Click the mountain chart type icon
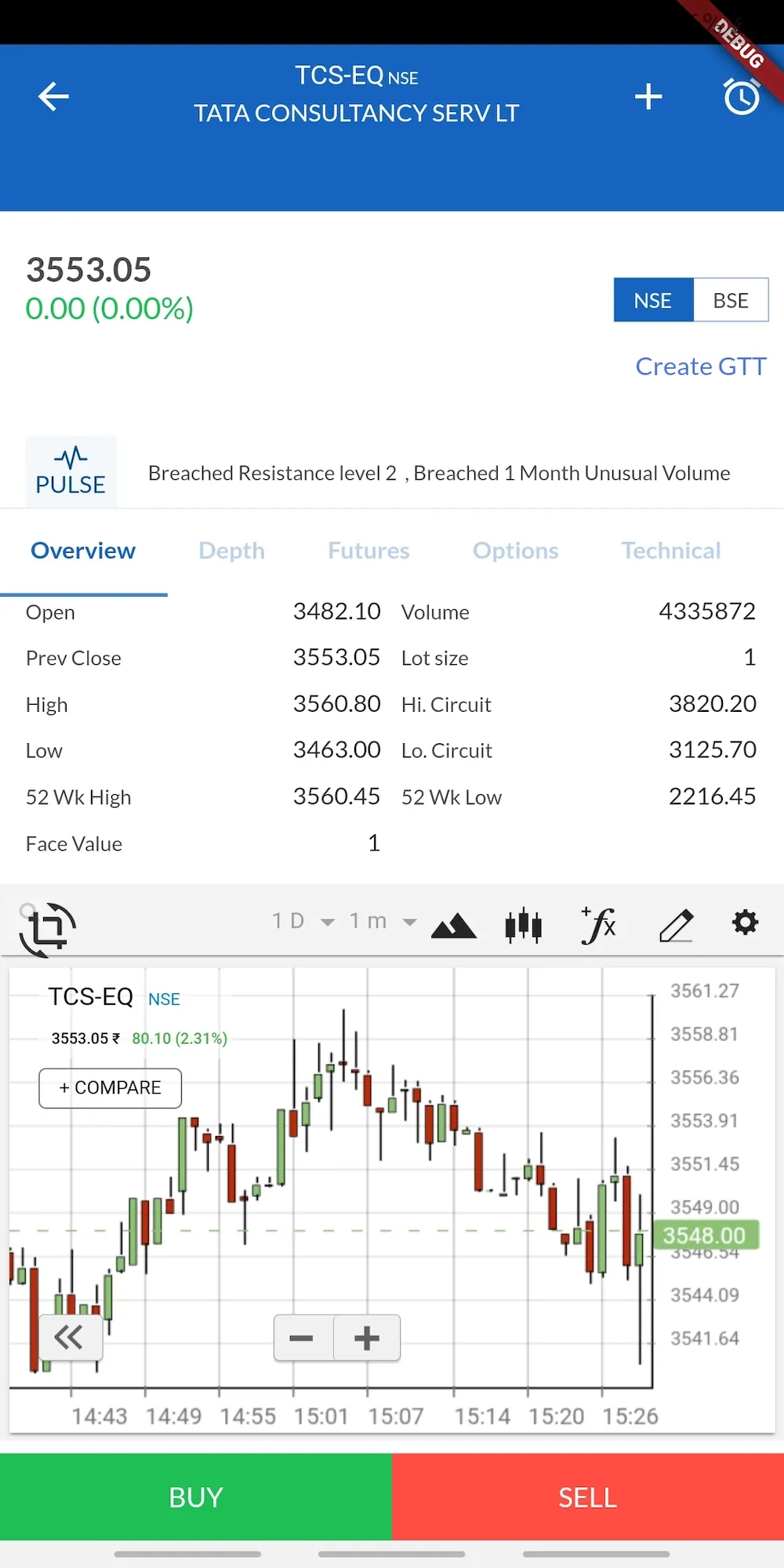 (x=453, y=927)
